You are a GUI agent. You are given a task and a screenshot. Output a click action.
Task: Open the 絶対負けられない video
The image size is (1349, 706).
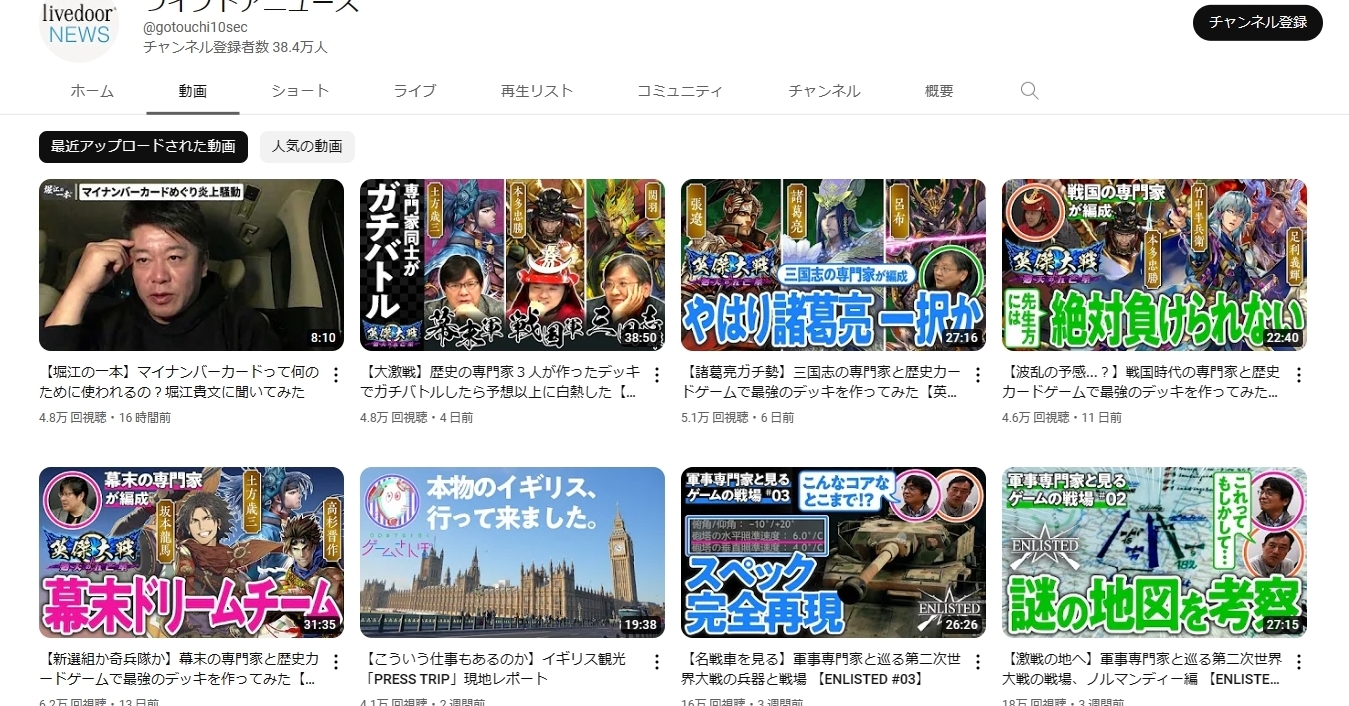[1154, 265]
